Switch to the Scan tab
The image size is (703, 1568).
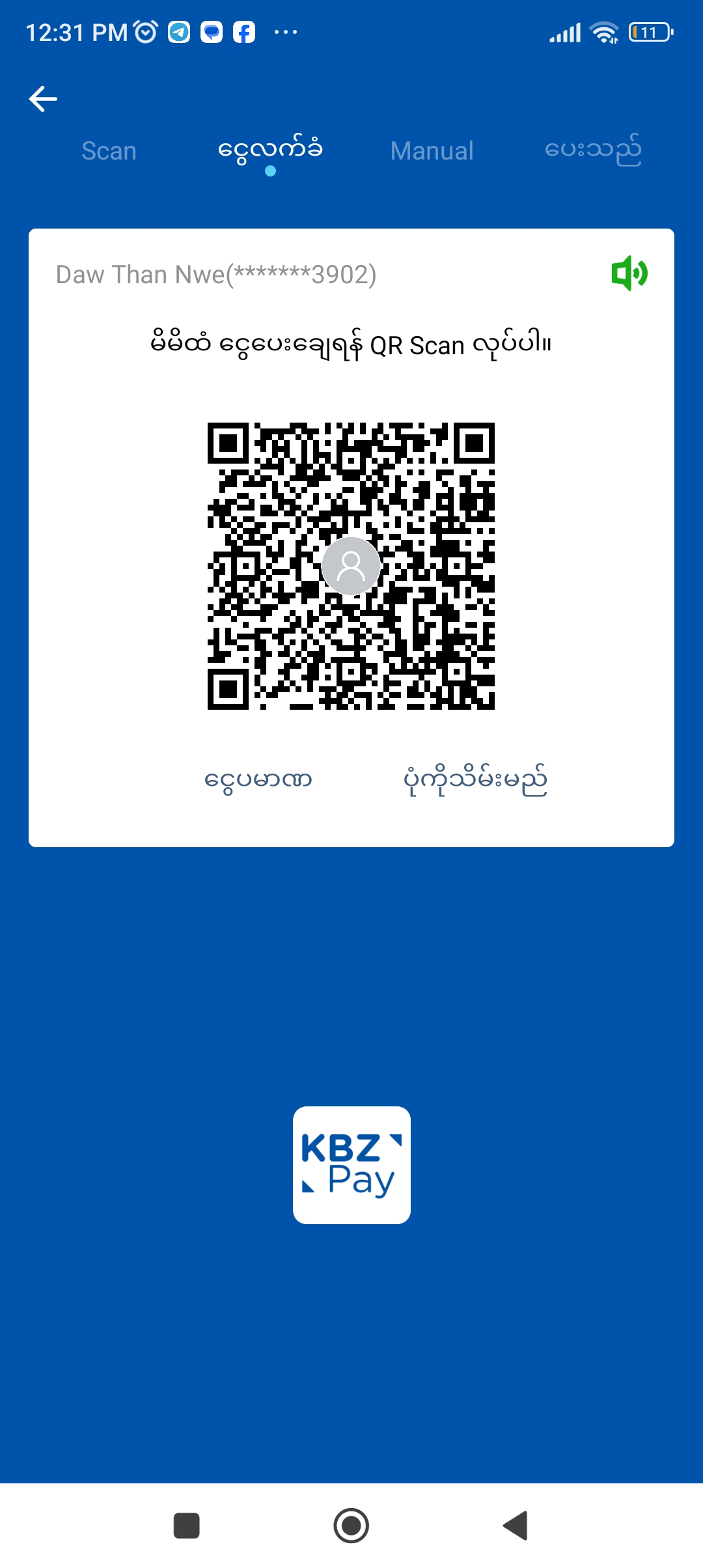(109, 151)
